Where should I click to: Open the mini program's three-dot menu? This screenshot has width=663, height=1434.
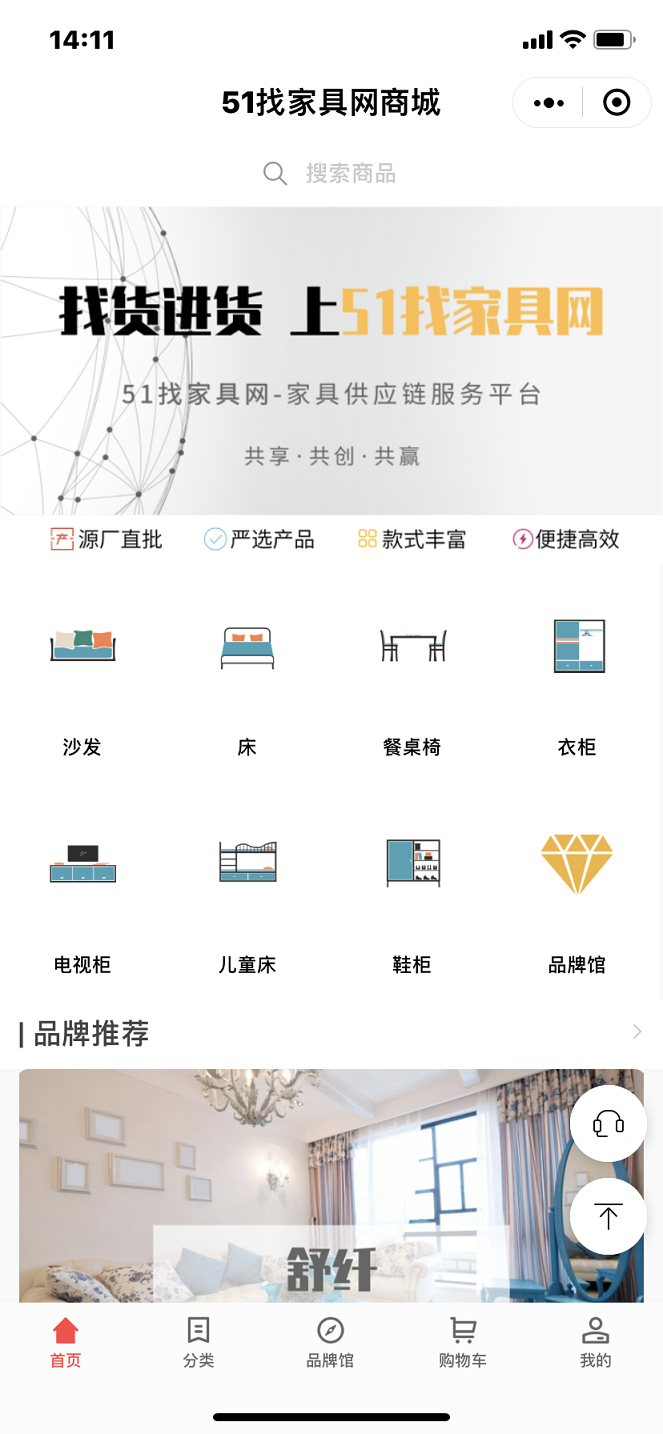(x=548, y=103)
